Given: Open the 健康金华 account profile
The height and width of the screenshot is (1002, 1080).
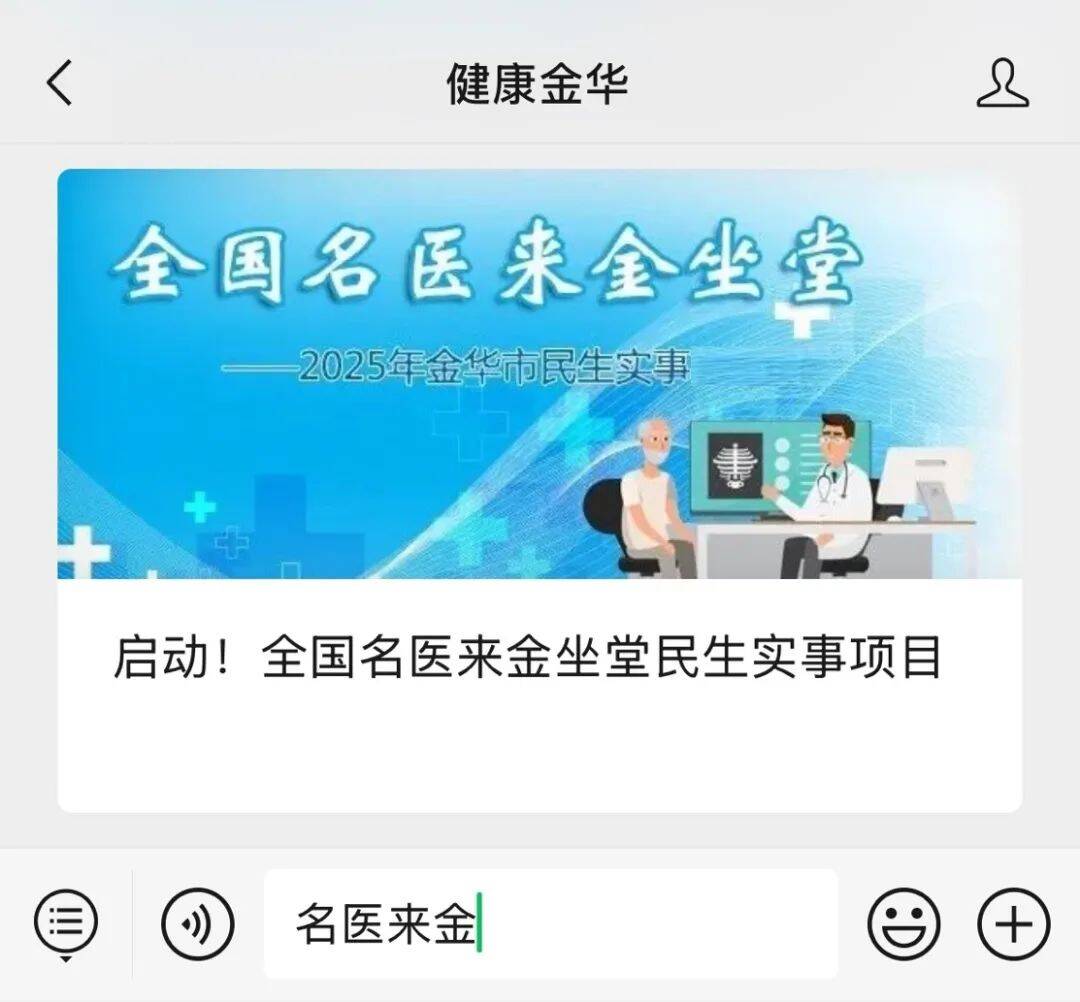Looking at the screenshot, I should (1002, 83).
